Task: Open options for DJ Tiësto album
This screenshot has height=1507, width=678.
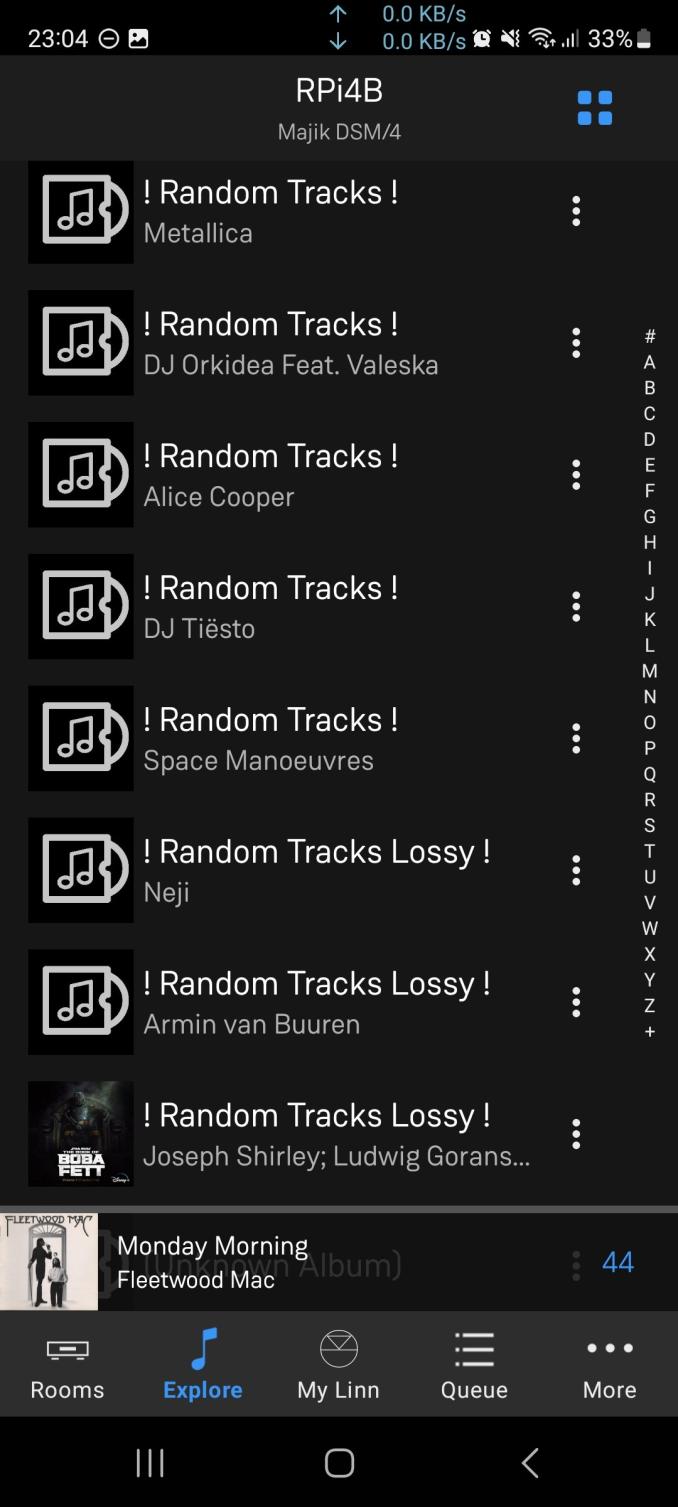Action: pyautogui.click(x=576, y=607)
